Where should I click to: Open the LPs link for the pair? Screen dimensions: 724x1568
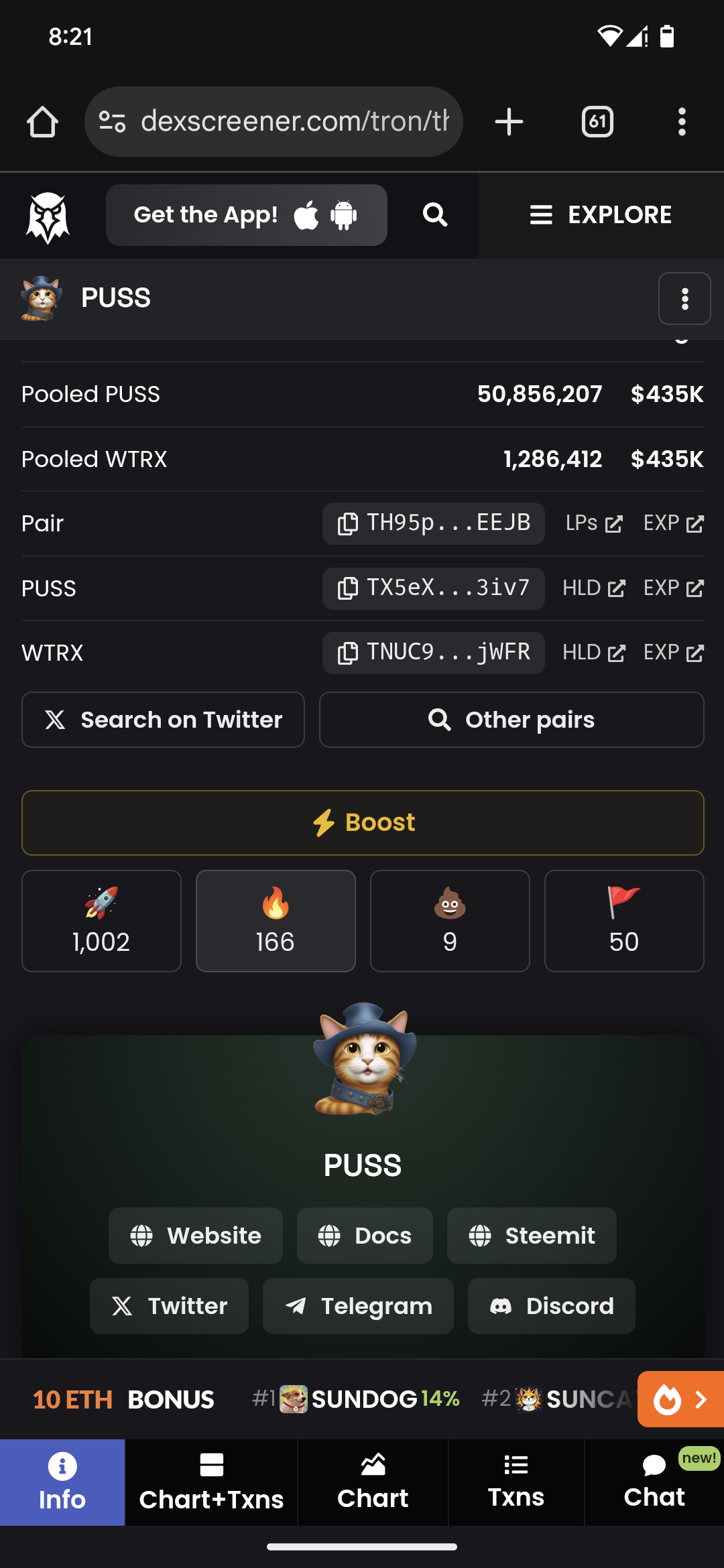click(x=594, y=523)
